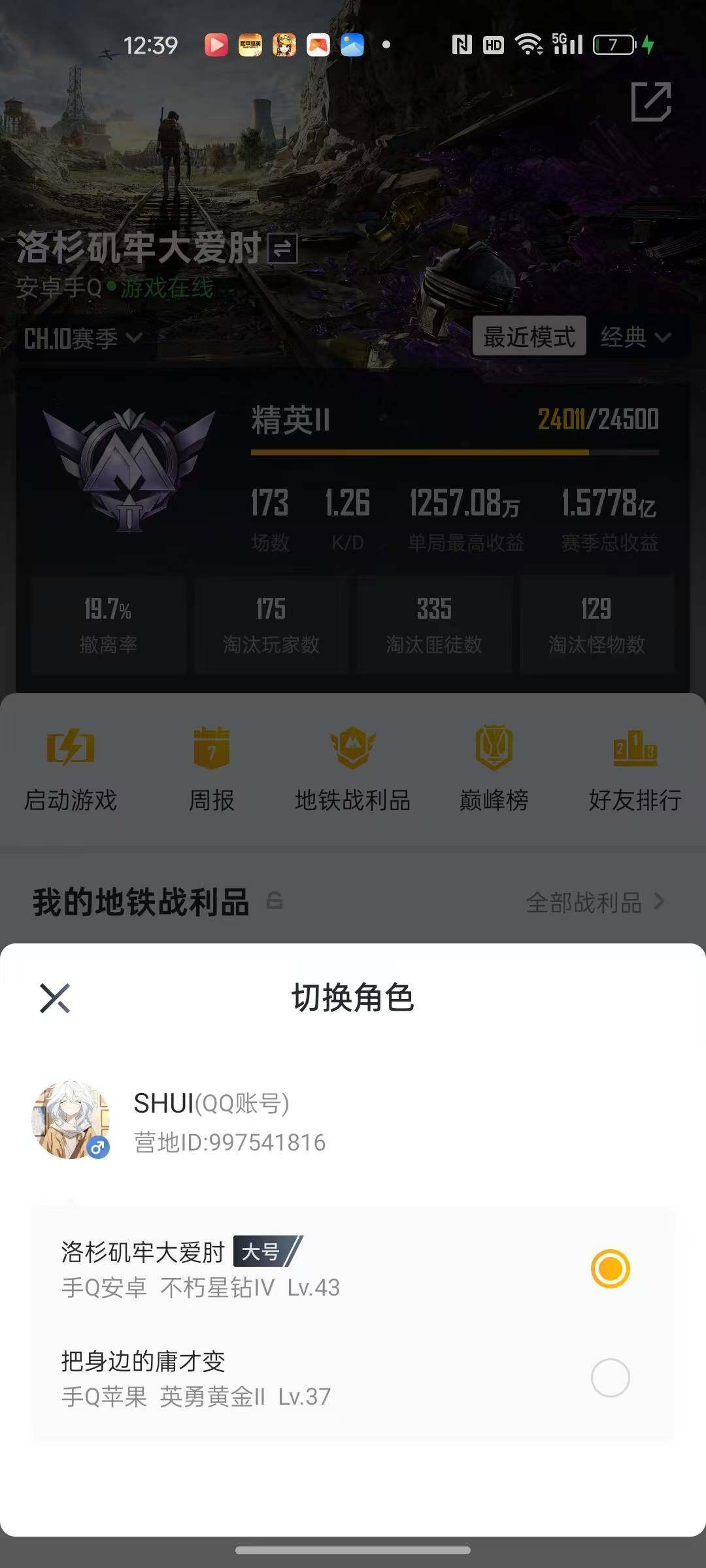Click the swap icon beside 洛杉矶牢大爱肘
This screenshot has width=706, height=1568.
[x=281, y=247]
